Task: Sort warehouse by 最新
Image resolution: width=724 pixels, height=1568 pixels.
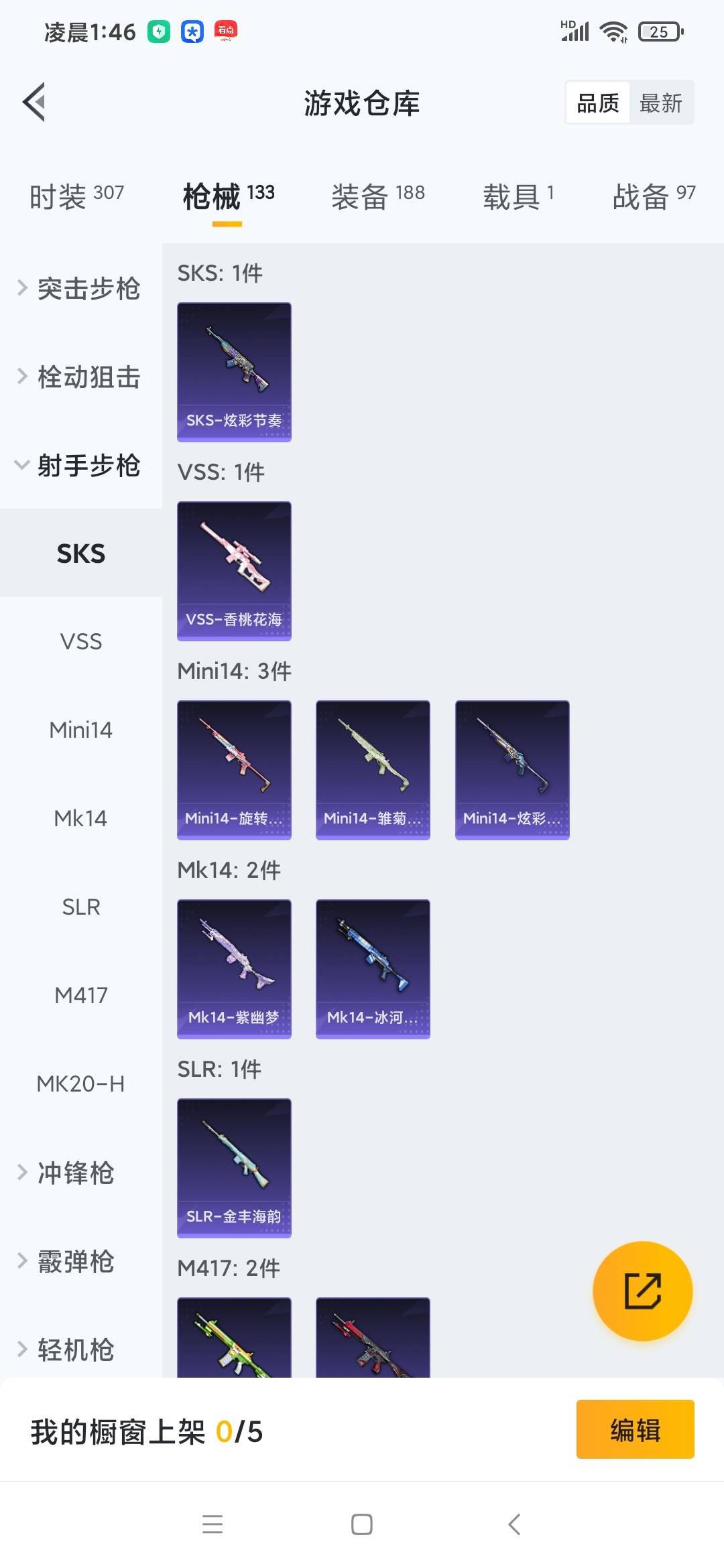Action: pos(660,103)
